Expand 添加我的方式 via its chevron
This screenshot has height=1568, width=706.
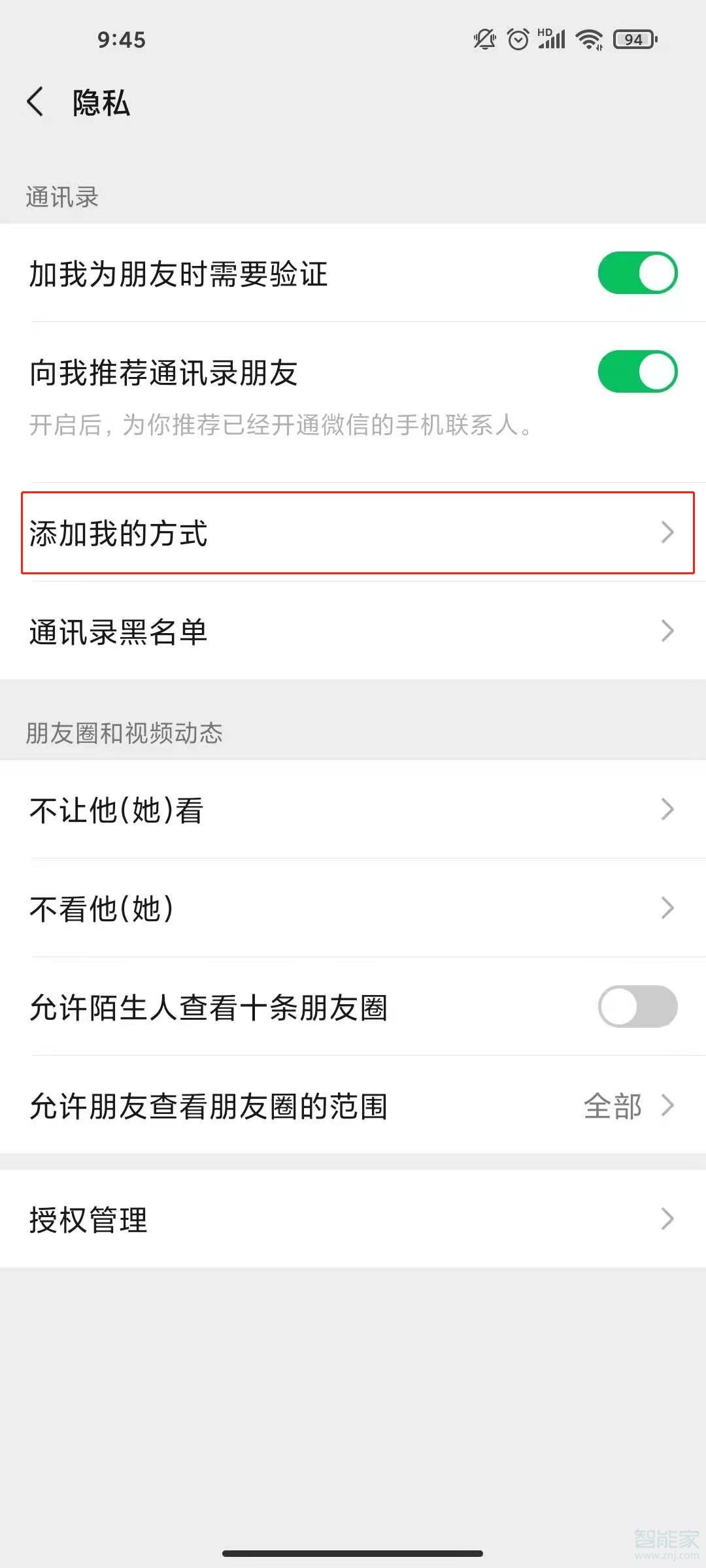pyautogui.click(x=667, y=532)
